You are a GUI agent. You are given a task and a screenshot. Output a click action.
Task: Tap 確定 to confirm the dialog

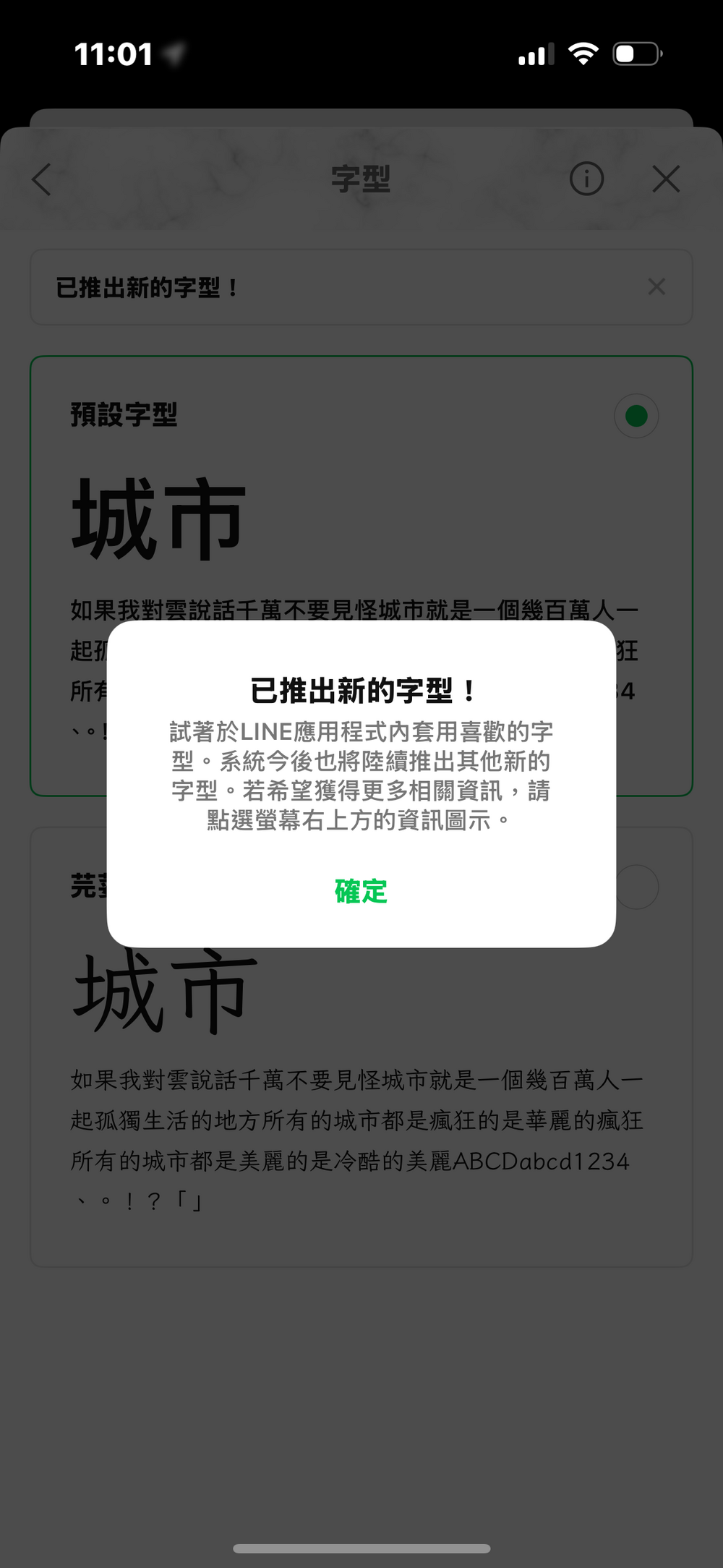click(361, 893)
